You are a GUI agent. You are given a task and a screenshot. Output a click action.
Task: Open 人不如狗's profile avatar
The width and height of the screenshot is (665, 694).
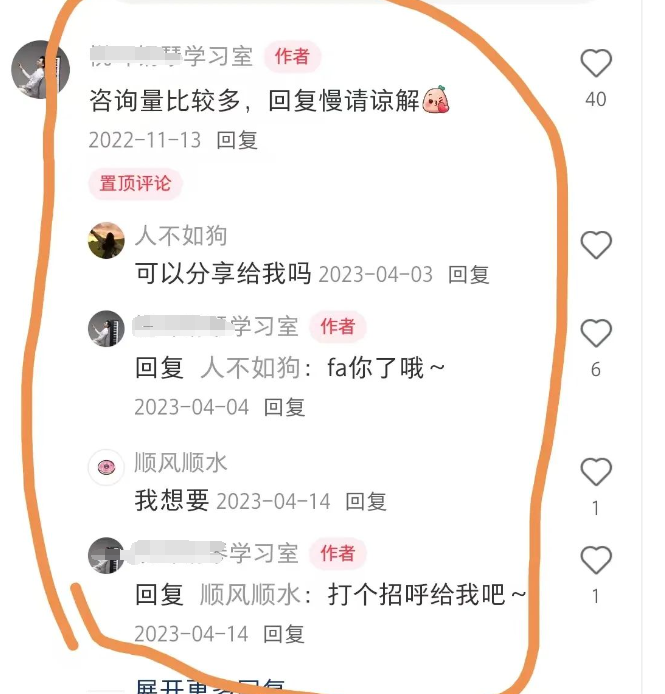coord(106,240)
